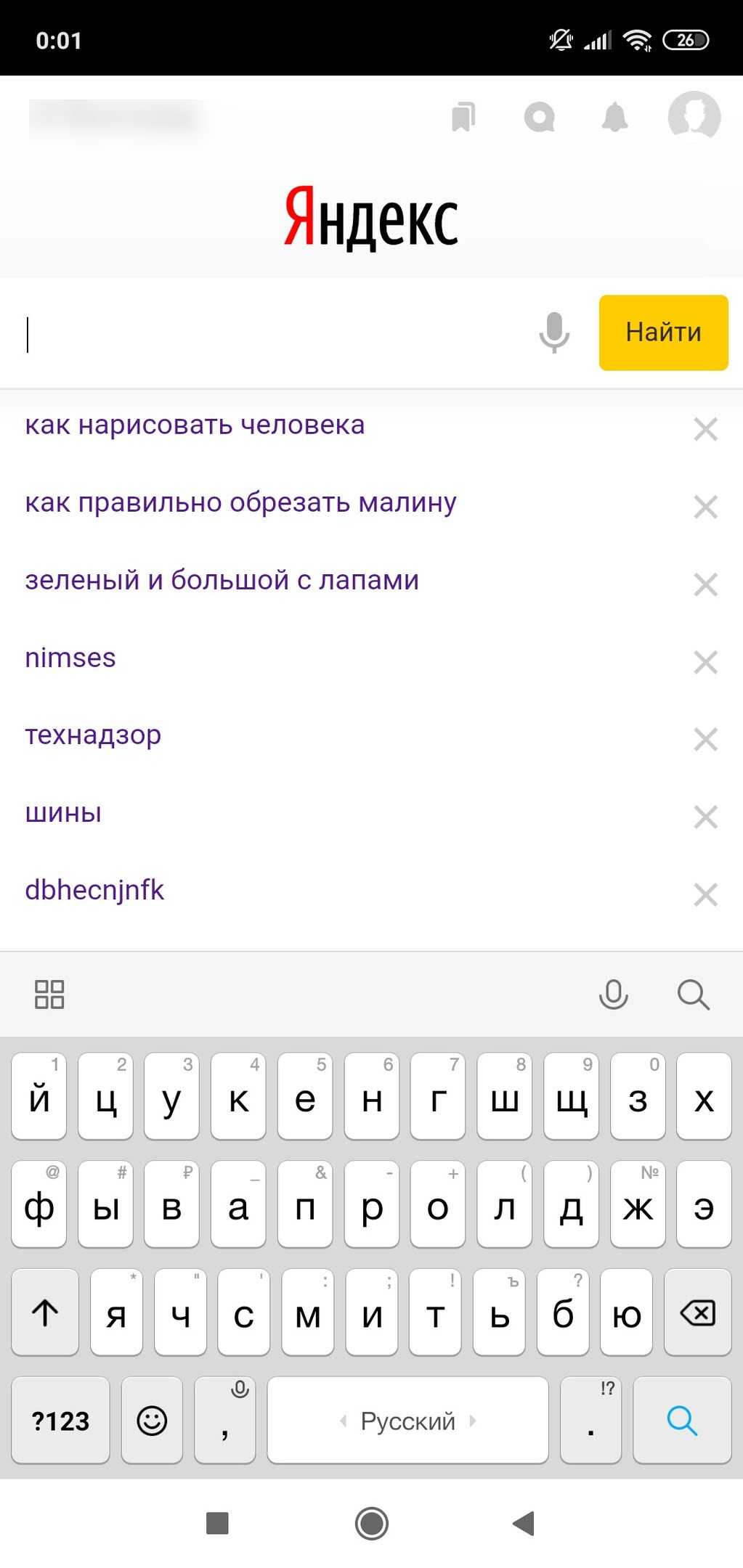This screenshot has height=1568, width=743.
Task: Select suggestion как нарисовать человека
Action: pyautogui.click(x=195, y=425)
